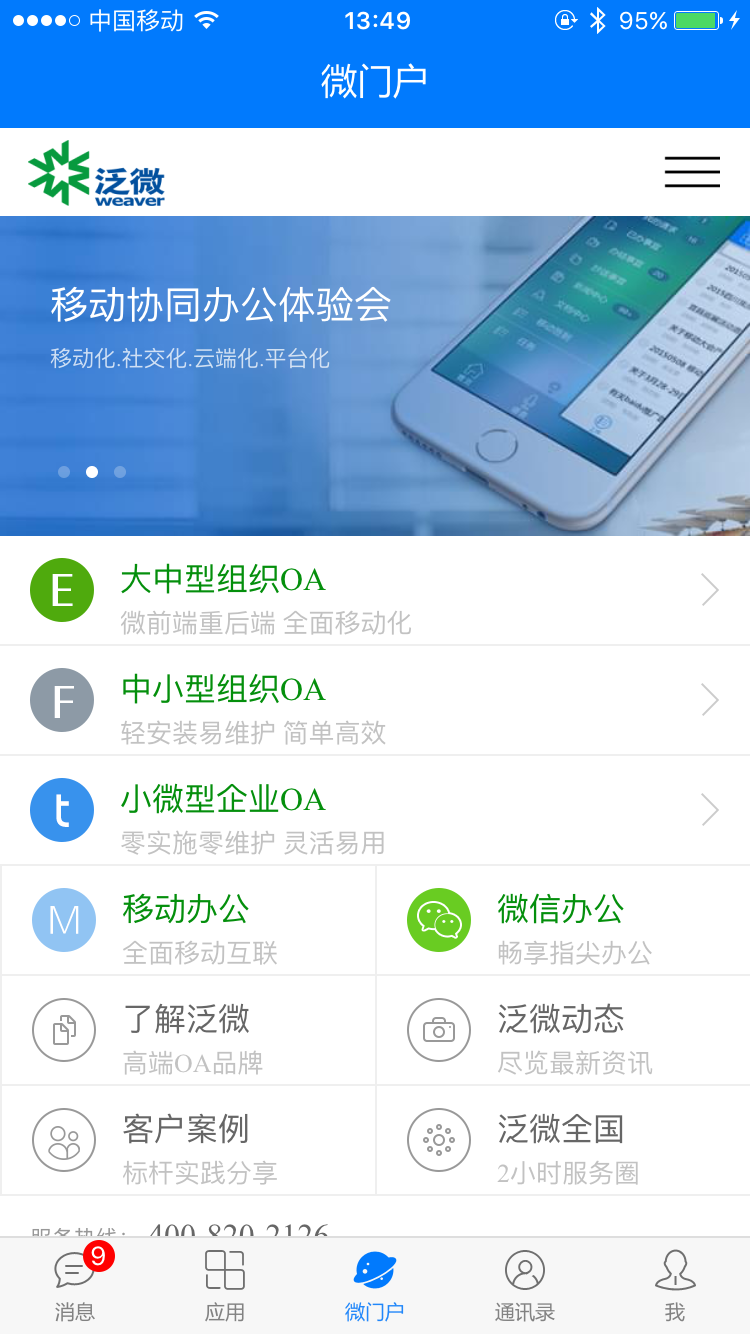The image size is (750, 1334).
Task: Open the 我 profile tab
Action: (675, 1286)
